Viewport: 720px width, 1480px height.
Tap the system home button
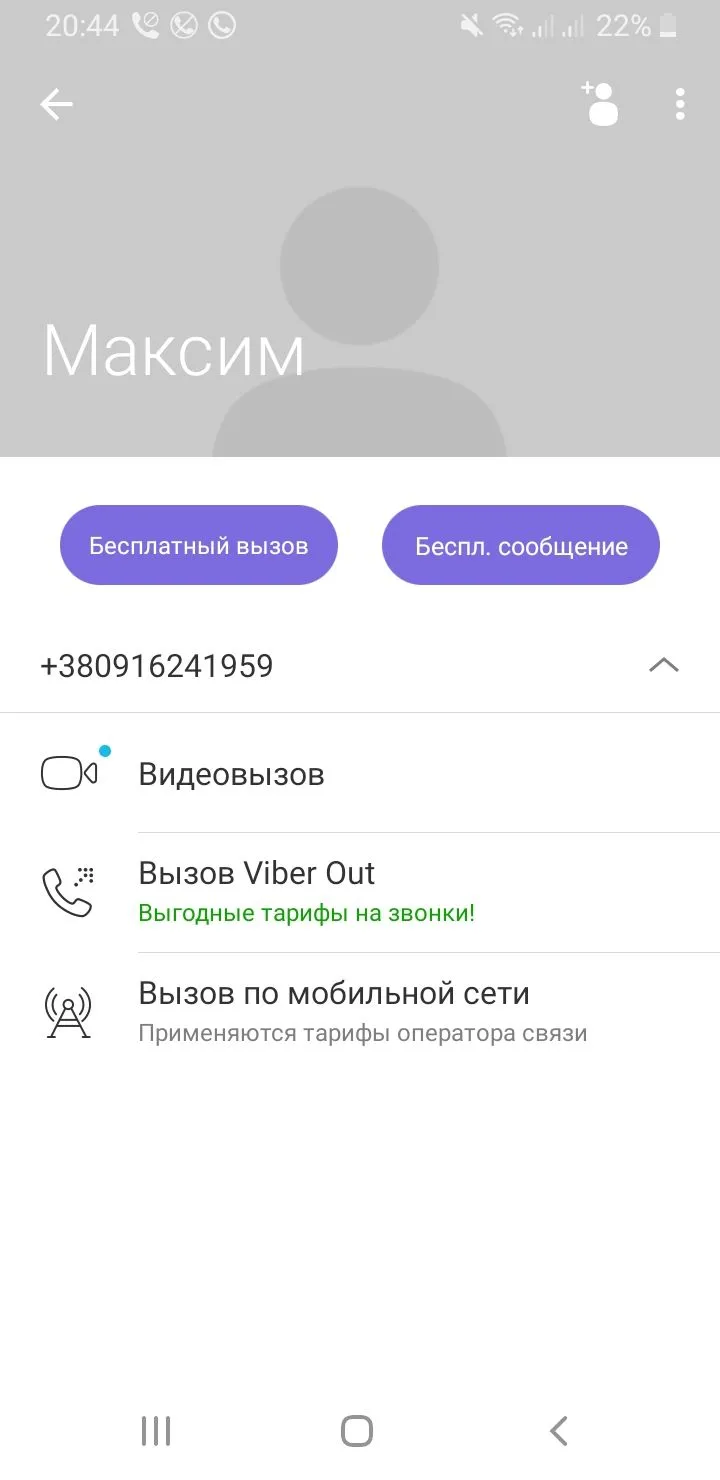pos(357,1431)
